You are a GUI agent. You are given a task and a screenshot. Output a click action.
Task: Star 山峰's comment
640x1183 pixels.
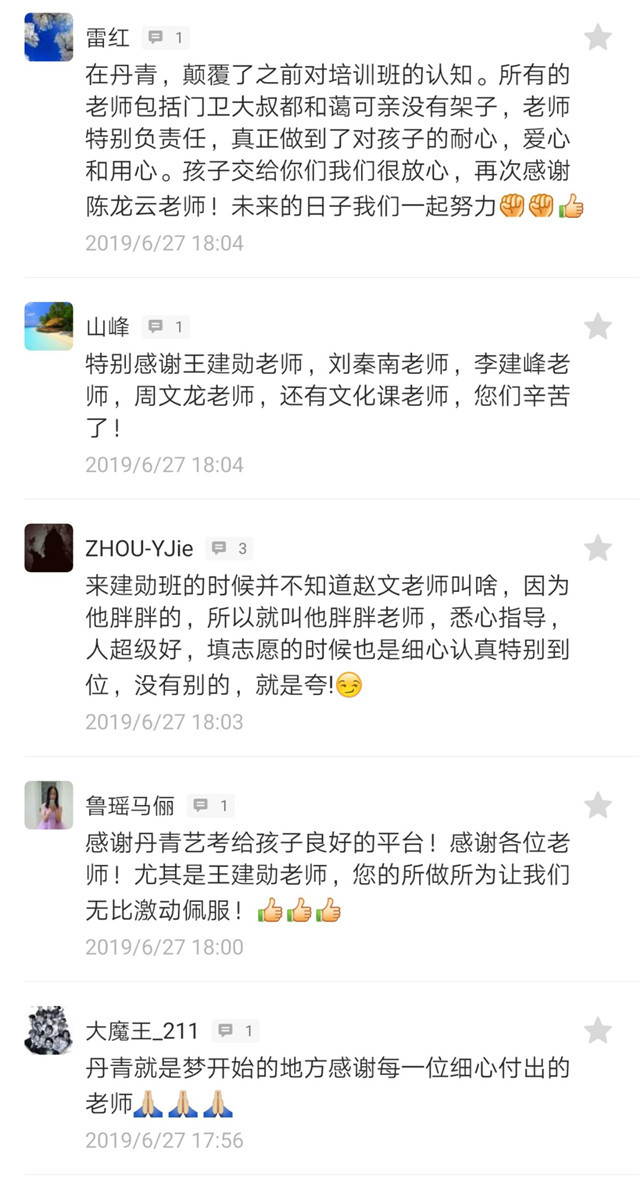point(598,326)
